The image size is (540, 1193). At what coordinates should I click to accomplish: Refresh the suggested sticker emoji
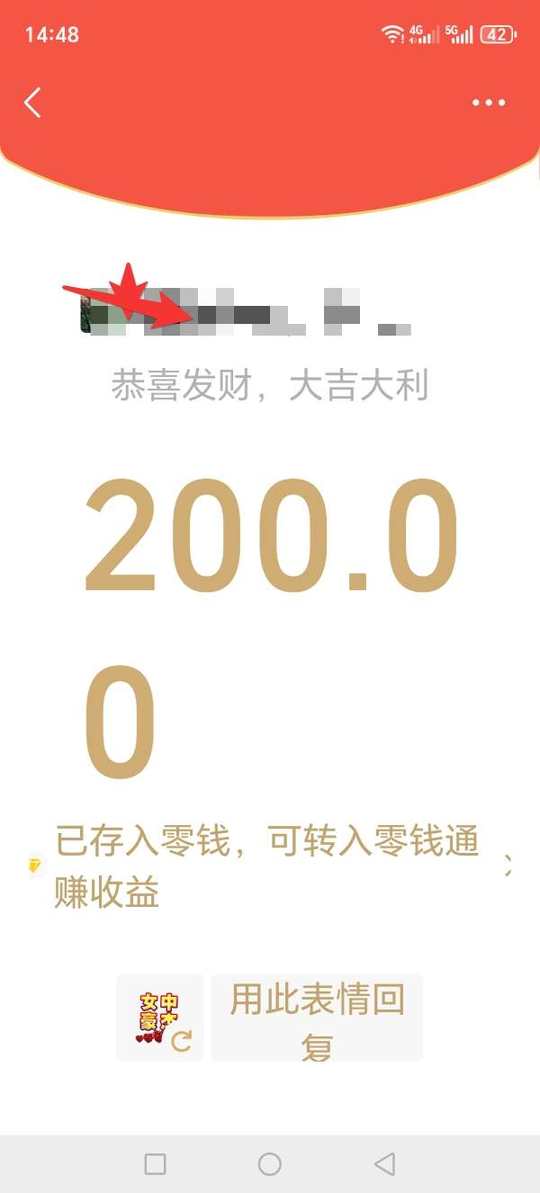point(181,1041)
